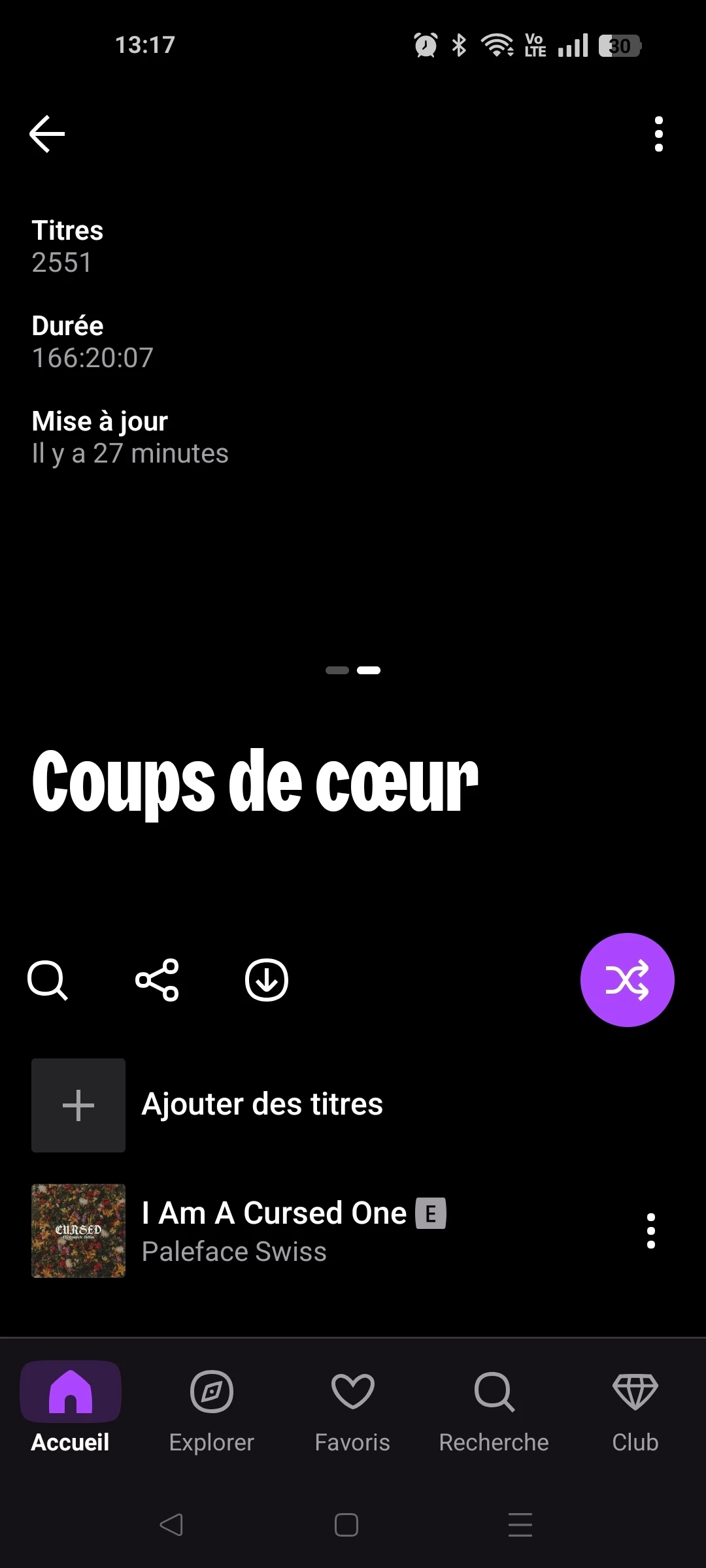Download the Coups de cœur playlist
Screen dimensions: 706x1568
(x=267, y=980)
